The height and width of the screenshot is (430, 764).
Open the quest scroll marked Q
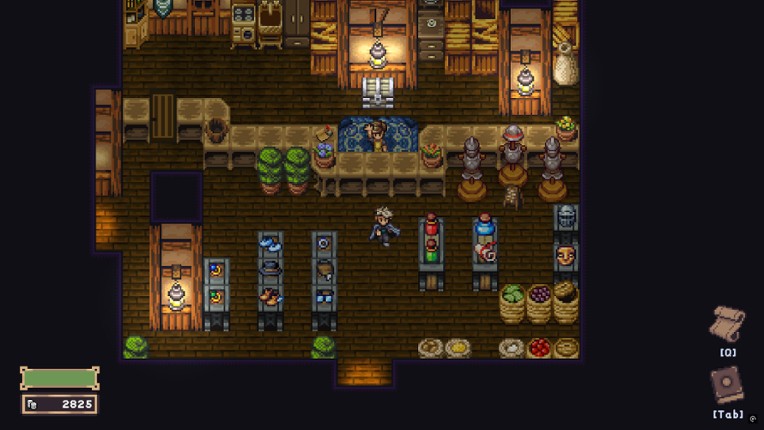pyautogui.click(x=727, y=325)
